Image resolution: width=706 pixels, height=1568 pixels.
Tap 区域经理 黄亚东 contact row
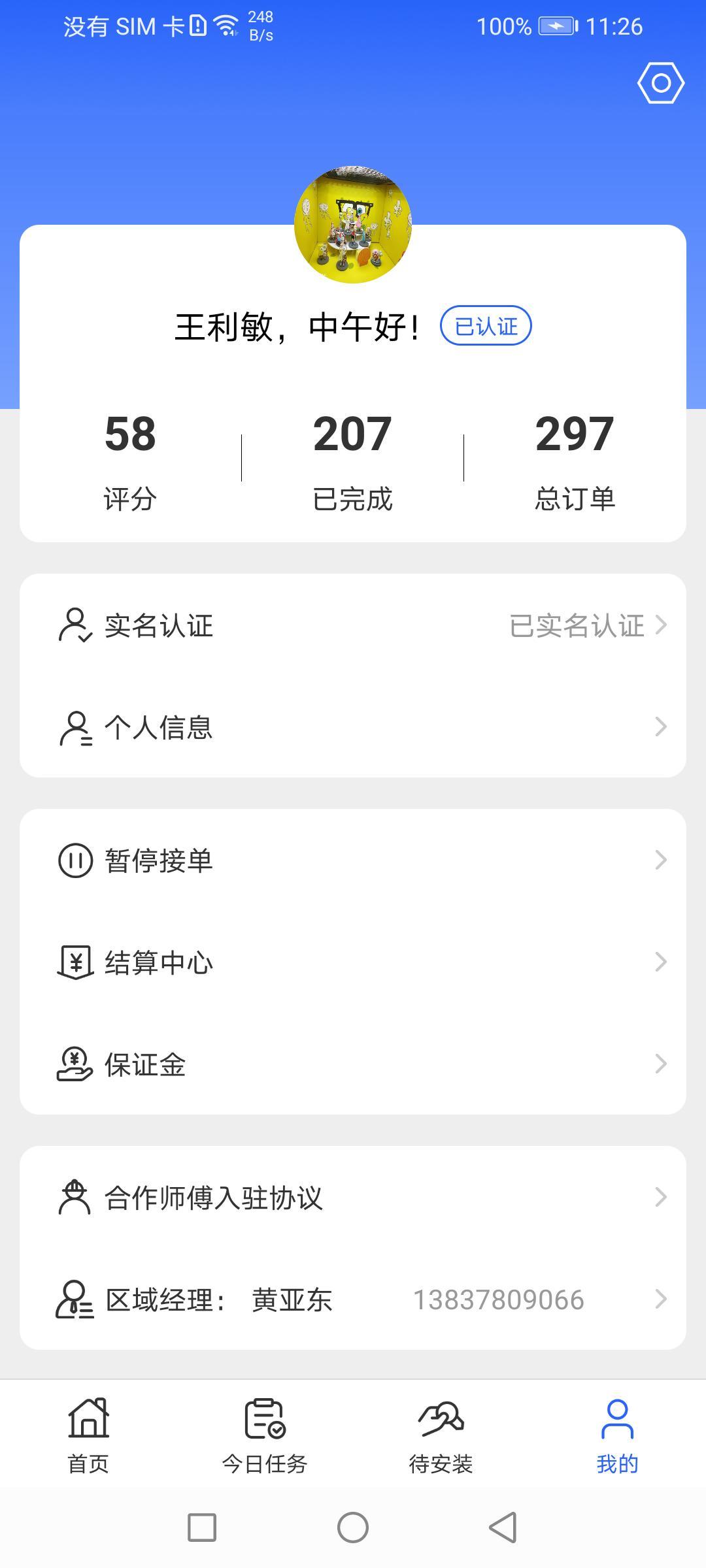pos(353,1299)
